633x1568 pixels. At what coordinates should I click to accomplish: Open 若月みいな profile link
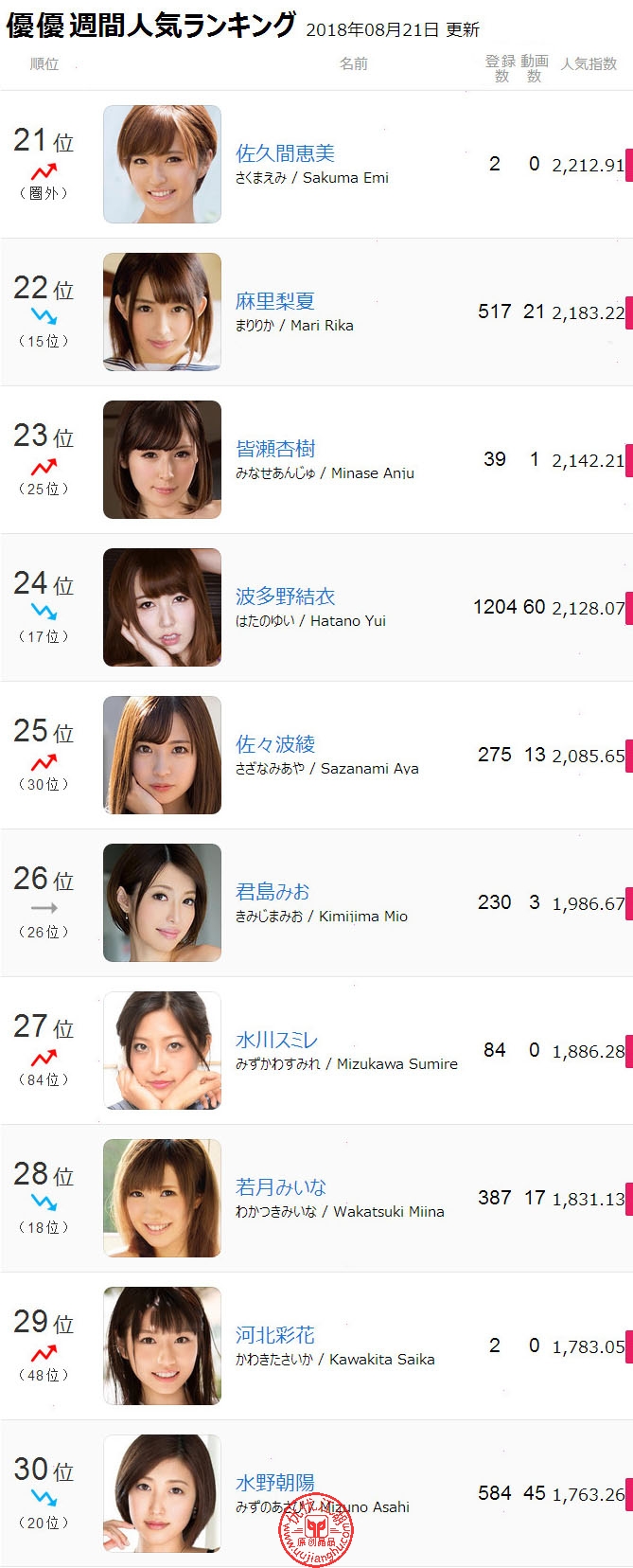(280, 1187)
